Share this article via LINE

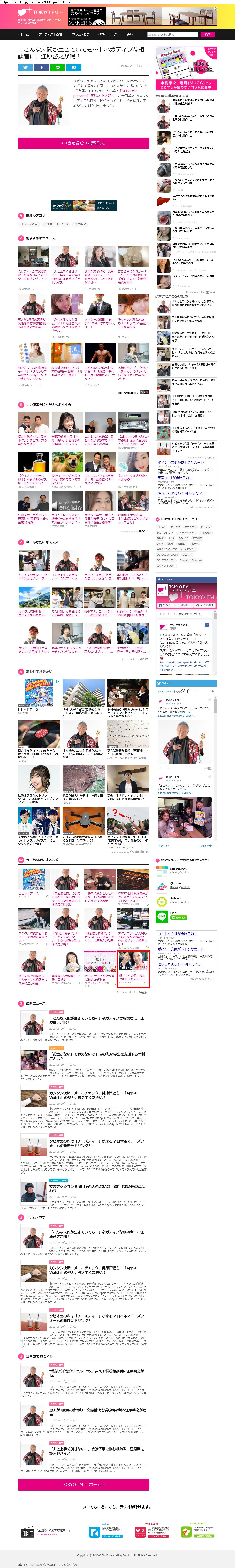pyautogui.click(x=57, y=68)
